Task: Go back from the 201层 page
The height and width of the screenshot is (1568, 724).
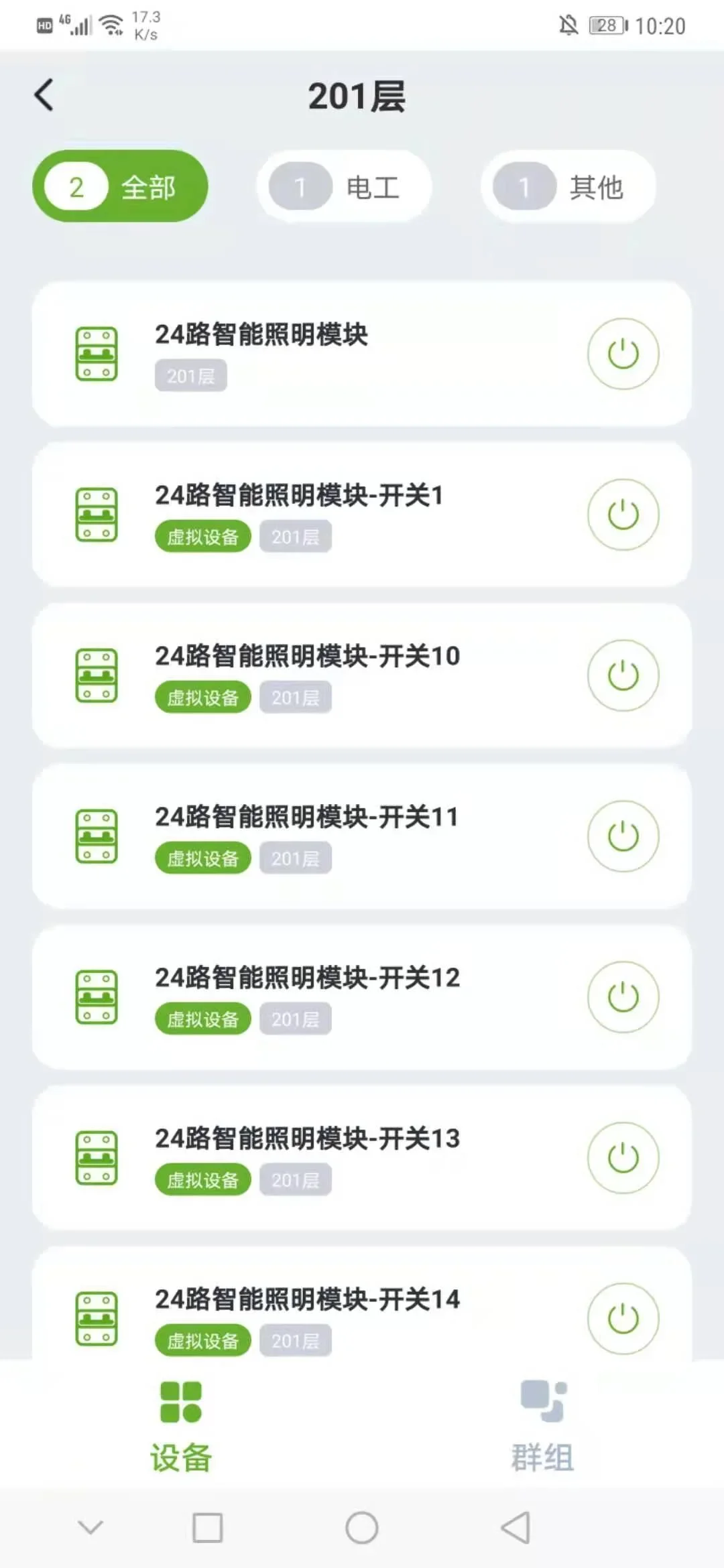Action: click(44, 95)
